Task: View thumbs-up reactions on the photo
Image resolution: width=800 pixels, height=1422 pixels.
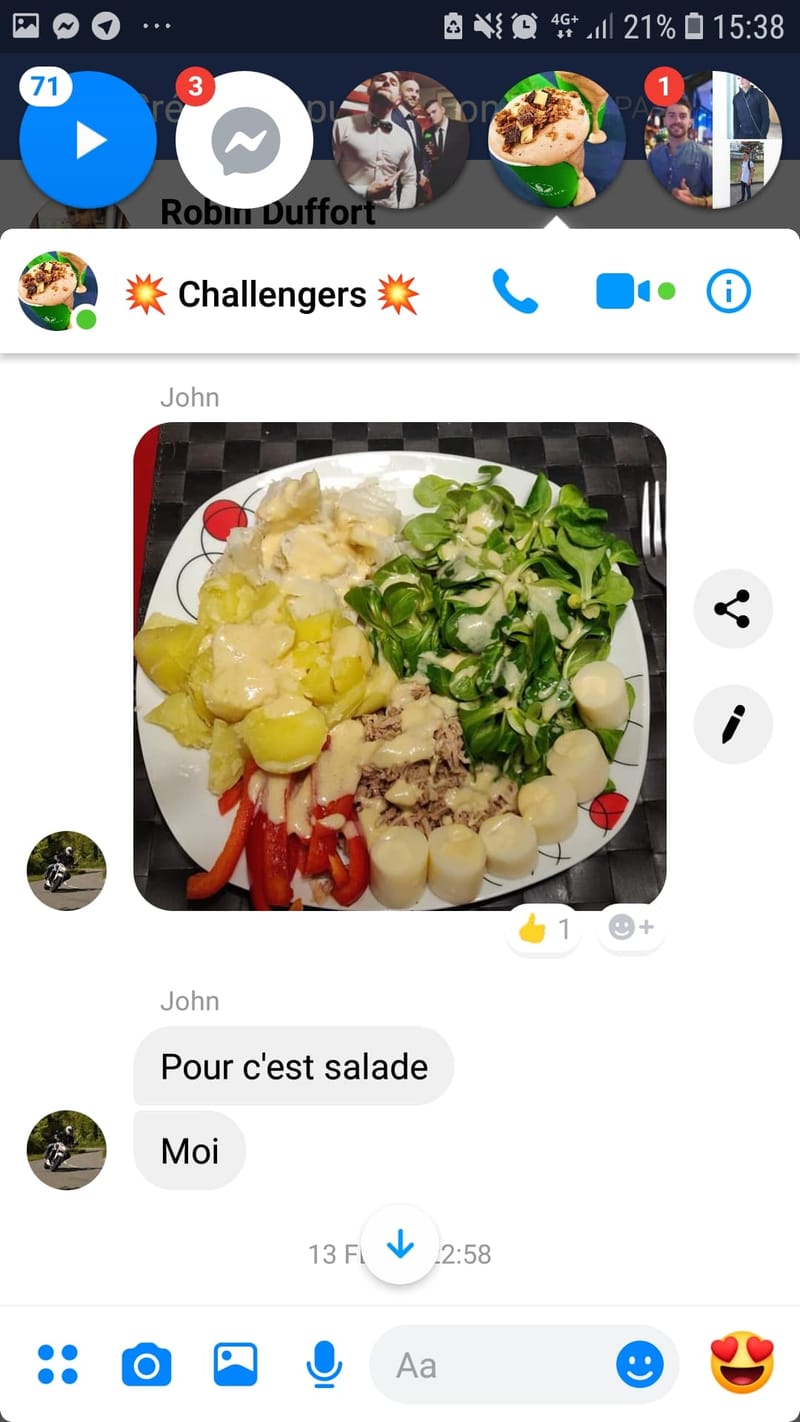Action: [x=543, y=929]
